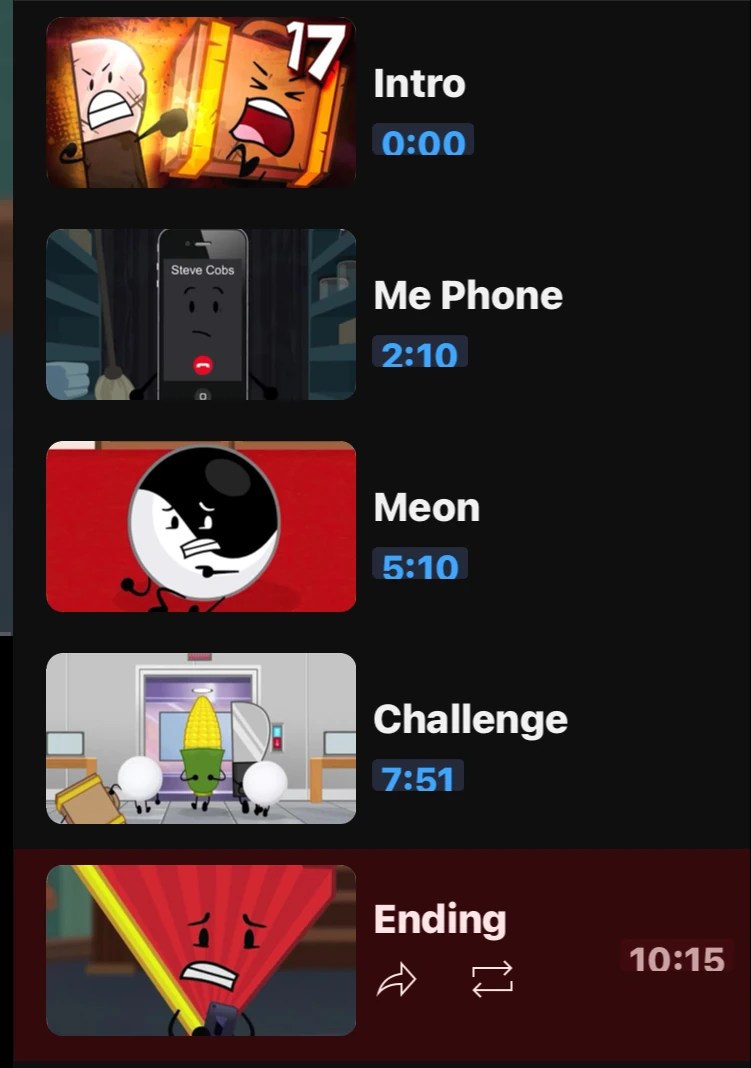Click the Challenge chapter thumbnail
The width and height of the screenshot is (751, 1068).
(200, 738)
